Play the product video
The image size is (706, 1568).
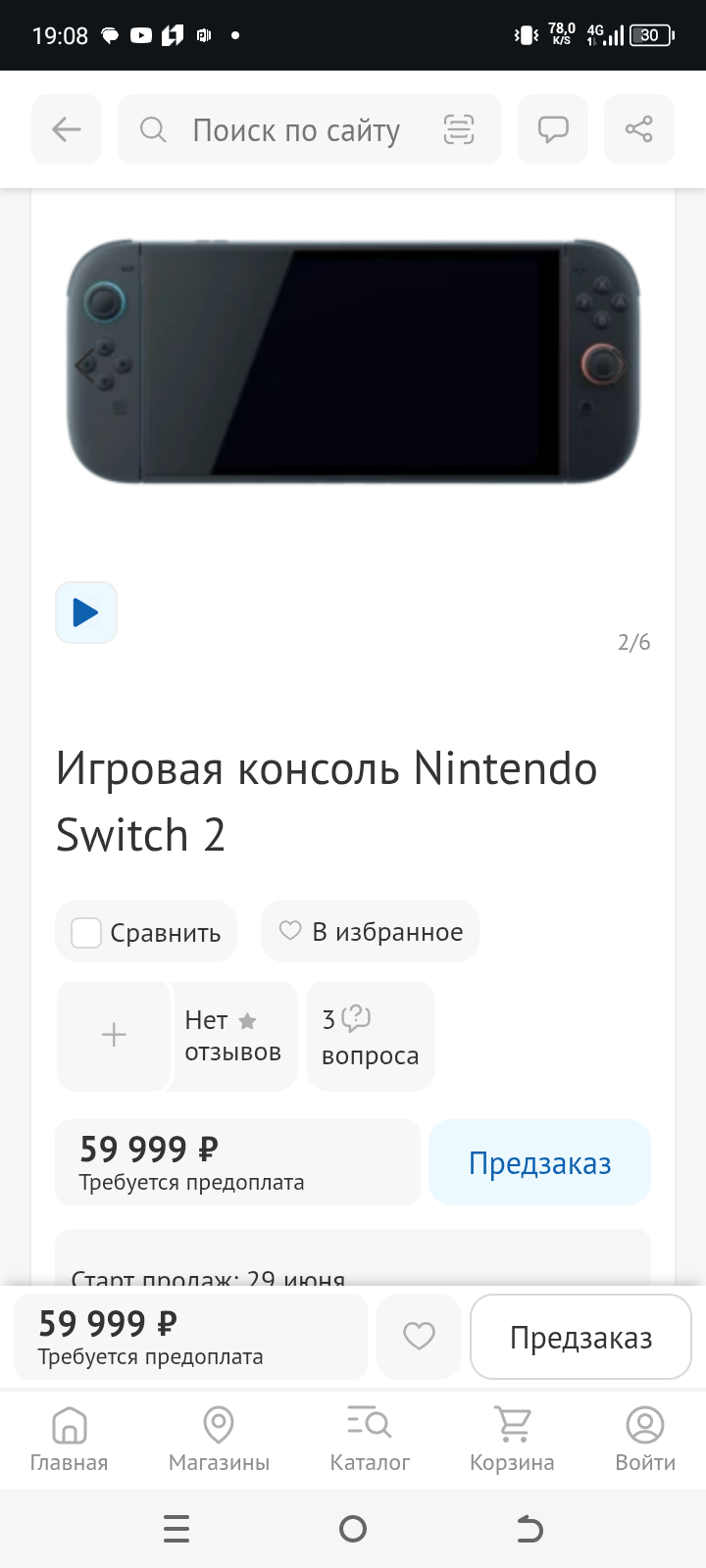(x=86, y=612)
